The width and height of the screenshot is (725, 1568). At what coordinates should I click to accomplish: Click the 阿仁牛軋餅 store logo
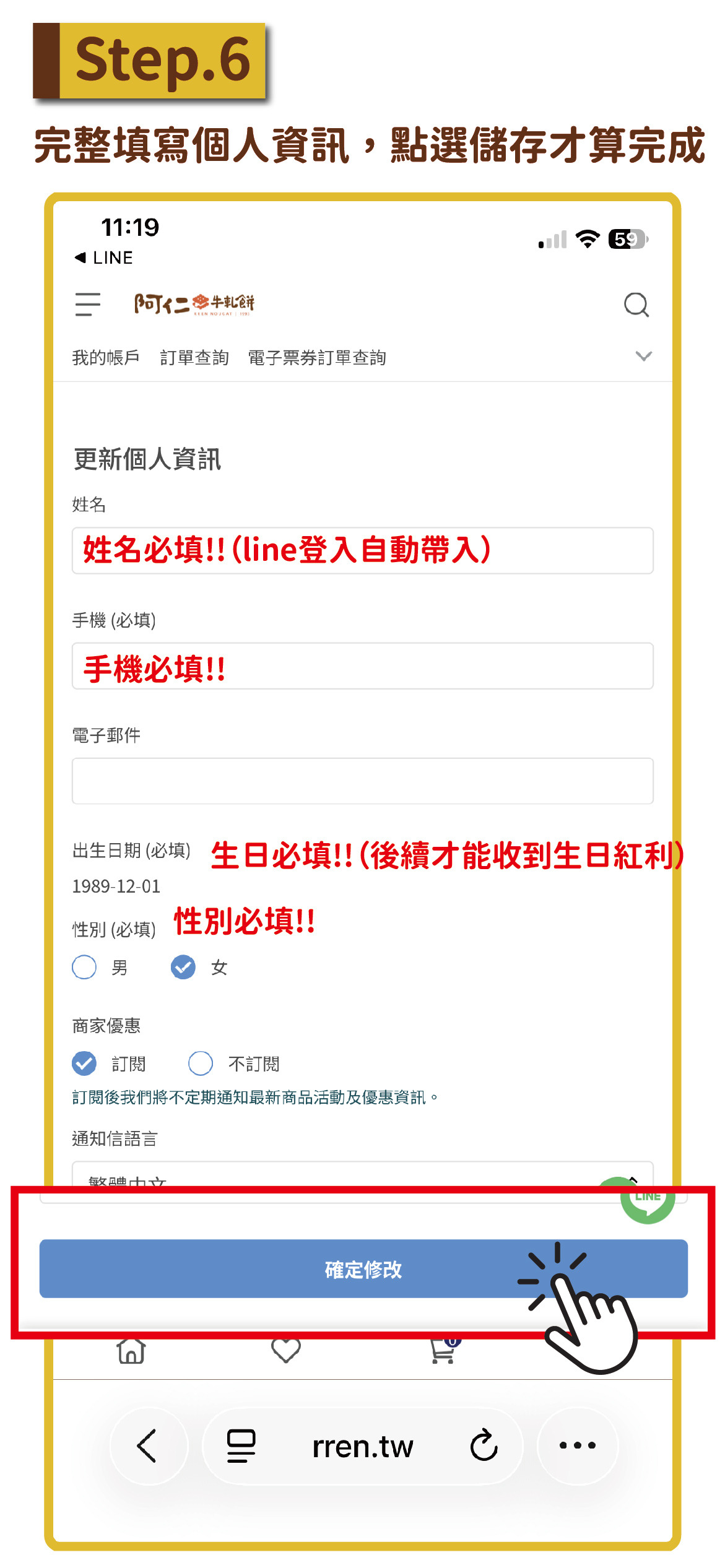point(195,305)
